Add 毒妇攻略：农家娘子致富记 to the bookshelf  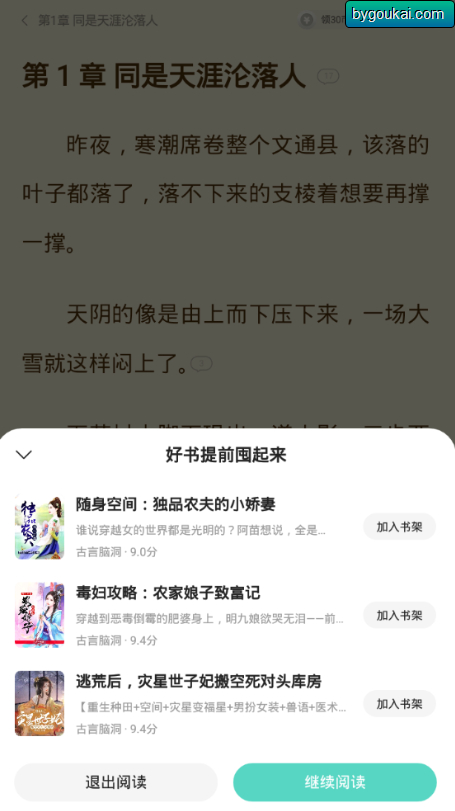[399, 615]
